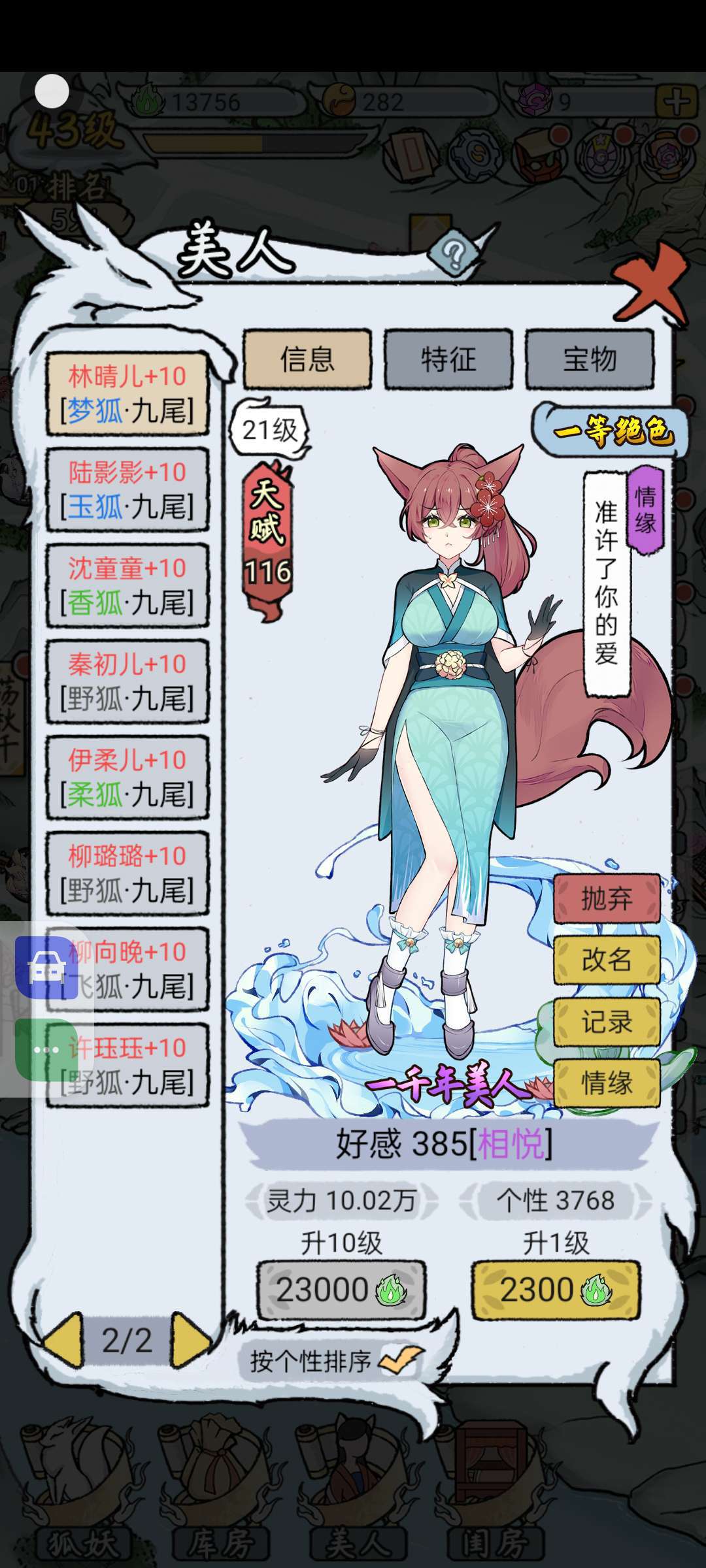The width and height of the screenshot is (706, 1568).
Task: Select 伊柔儿+10 from the beauty list
Action: click(127, 777)
